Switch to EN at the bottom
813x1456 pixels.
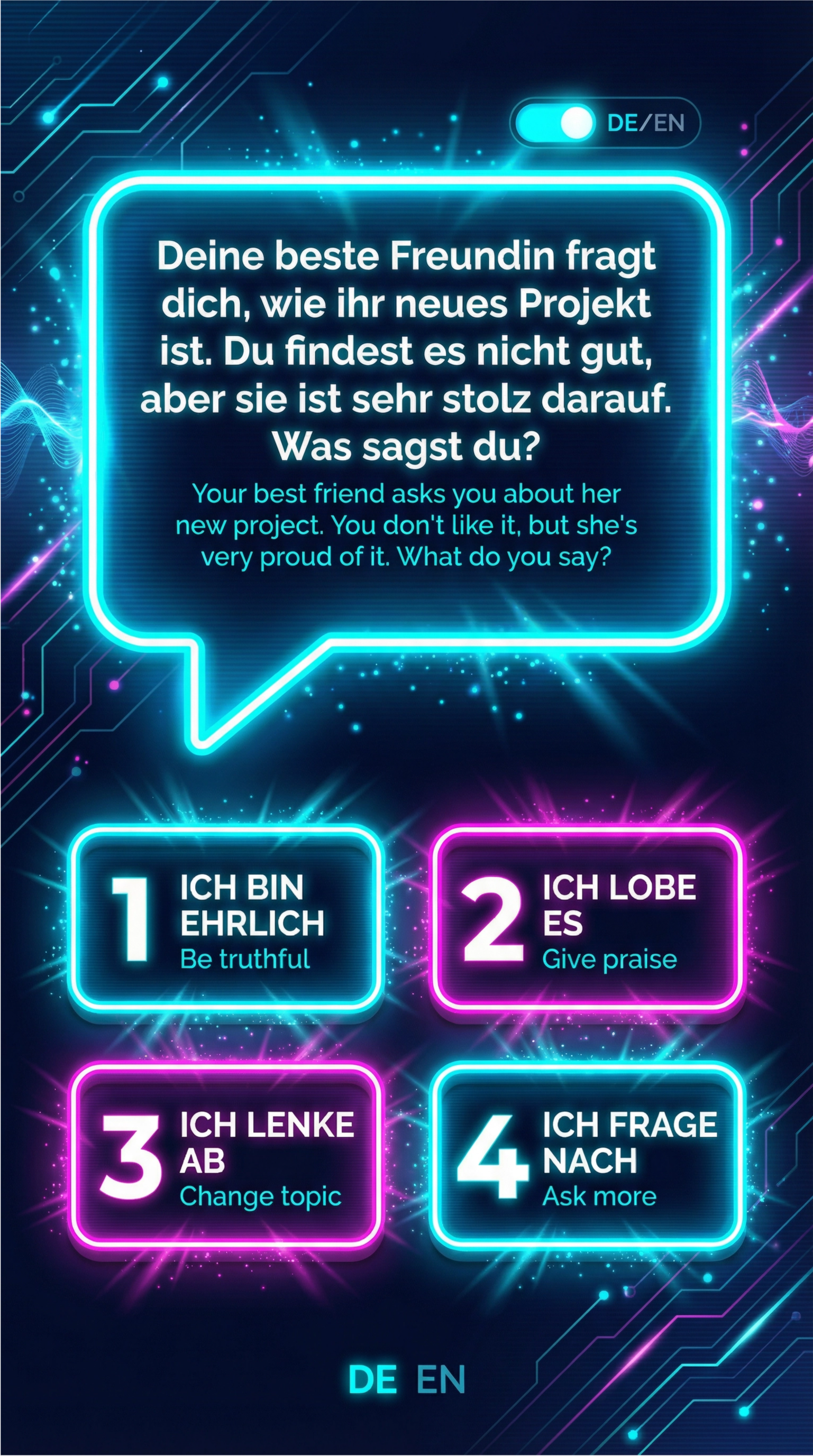point(441,1380)
